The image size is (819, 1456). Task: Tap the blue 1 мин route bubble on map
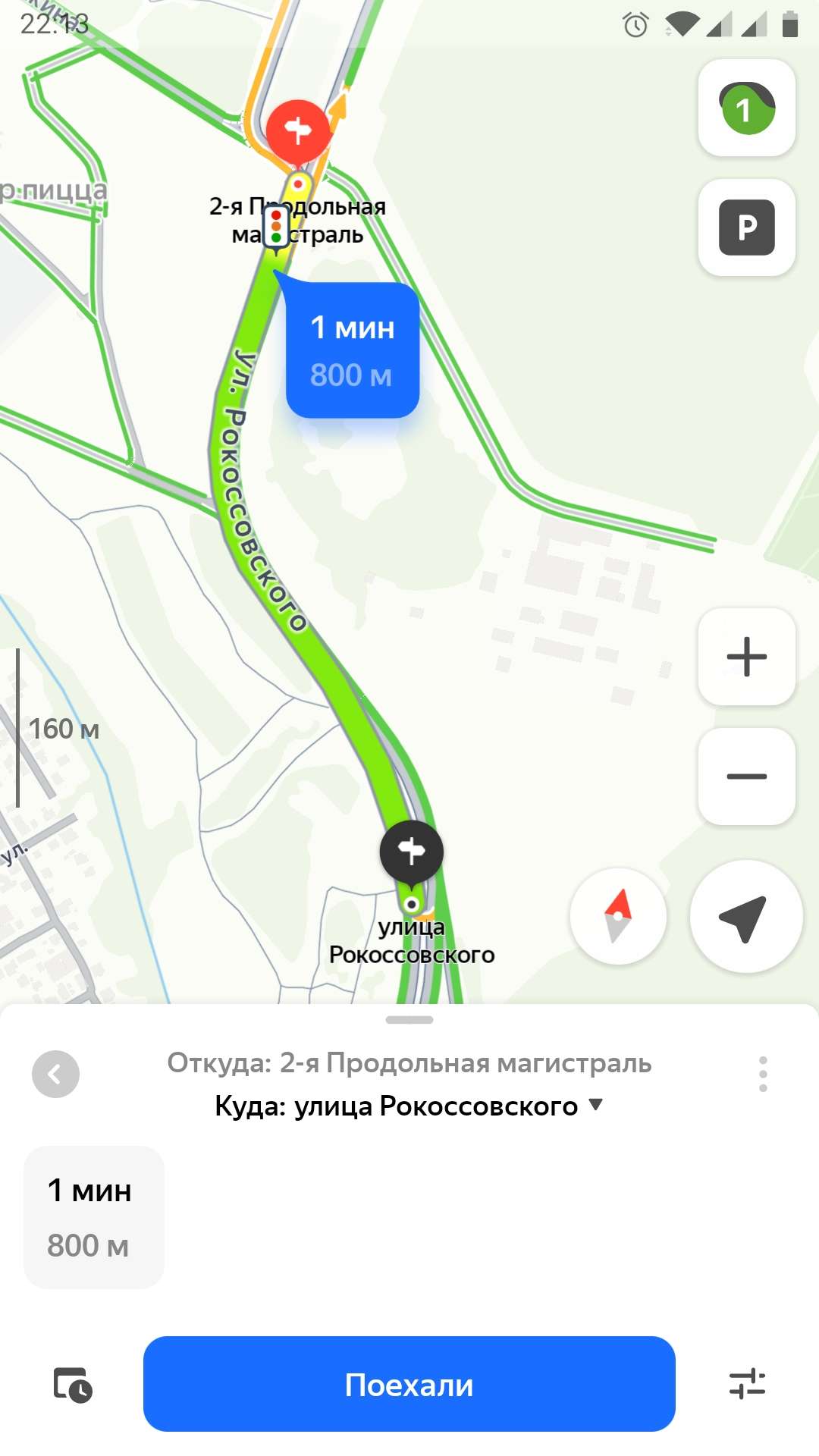tap(353, 350)
